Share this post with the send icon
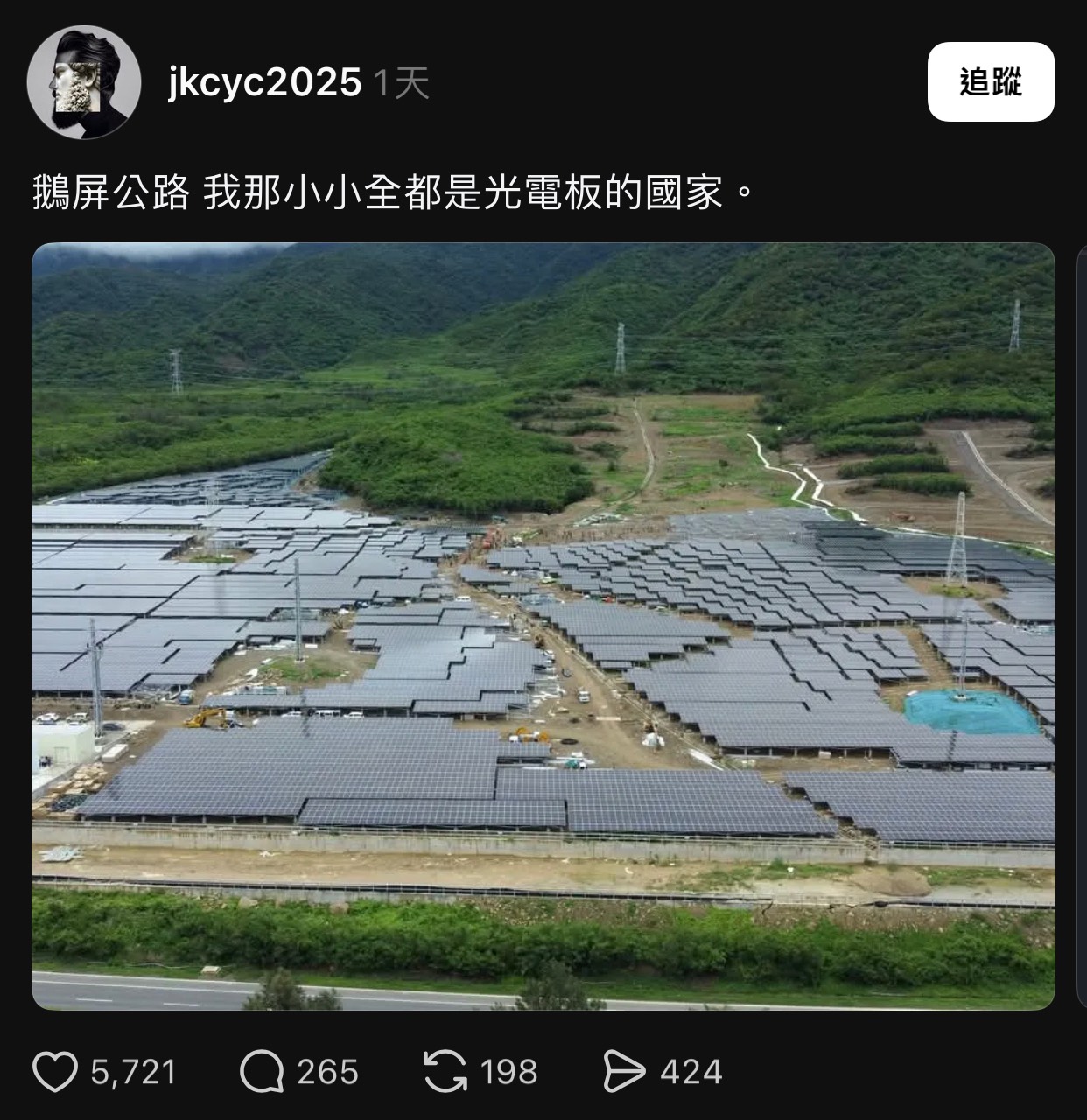The image size is (1087, 1120). click(x=625, y=1072)
